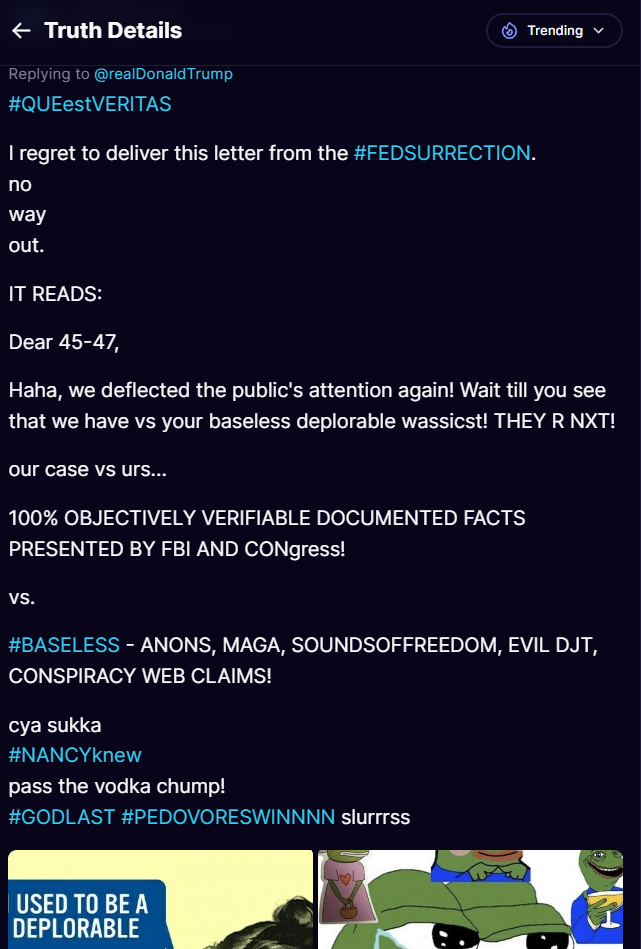Image resolution: width=641 pixels, height=949 pixels.
Task: Open the #FEDSURRECTION hashtag
Action: 442,153
